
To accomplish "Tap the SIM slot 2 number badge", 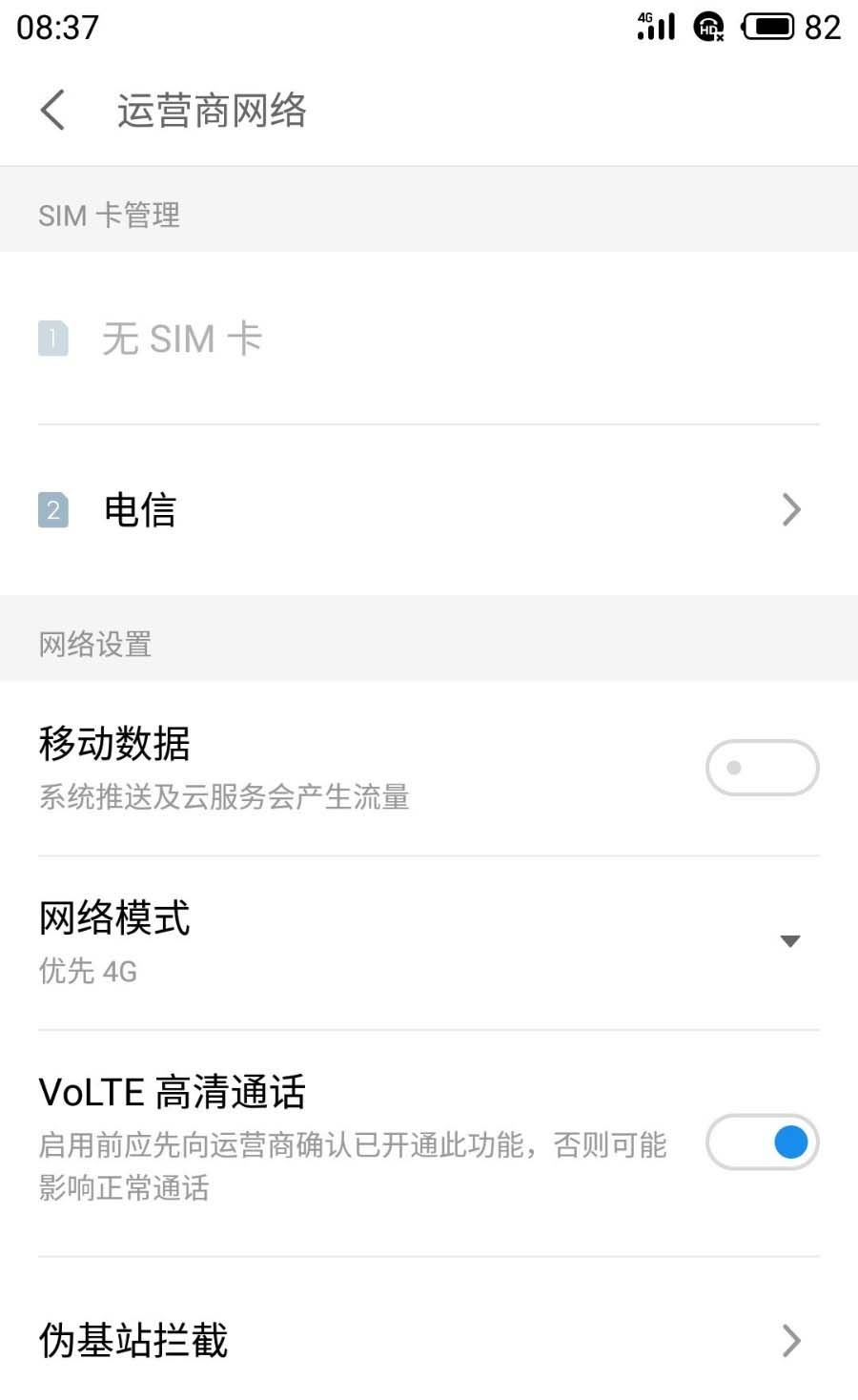I will [52, 509].
